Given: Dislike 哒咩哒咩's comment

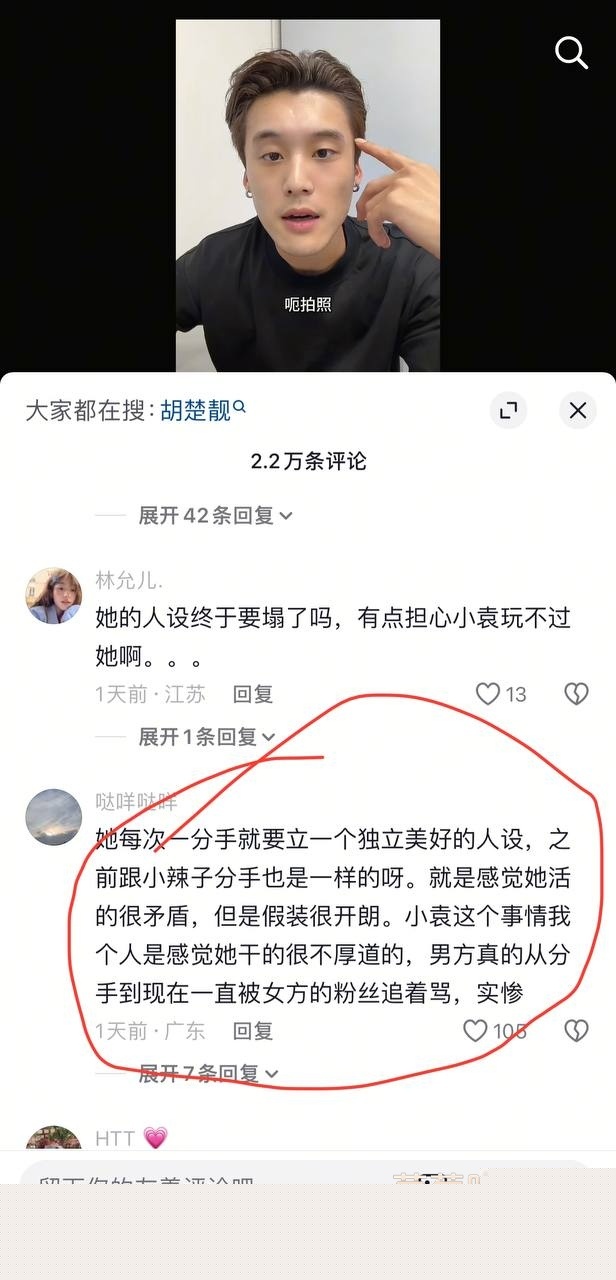Looking at the screenshot, I should click(x=576, y=1031).
